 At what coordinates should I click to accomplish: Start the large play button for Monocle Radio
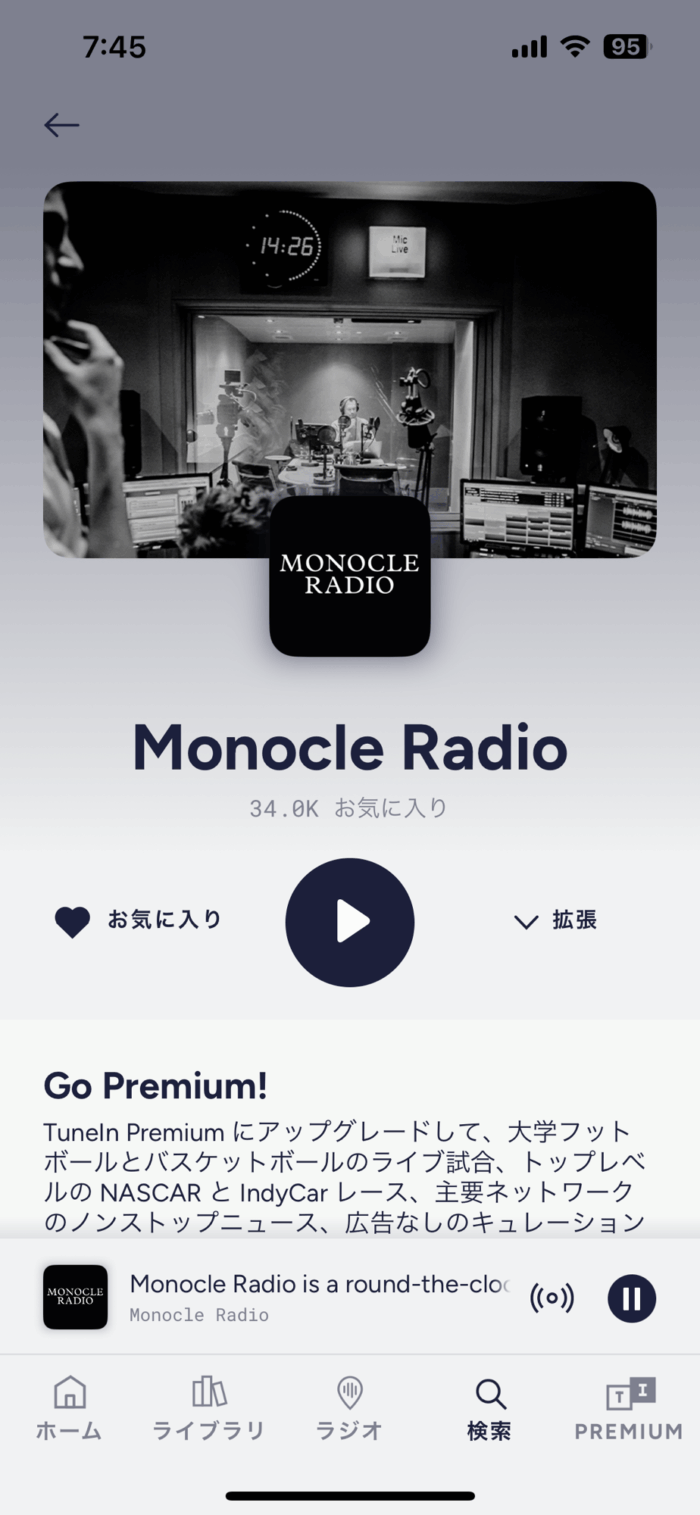[x=350, y=922]
